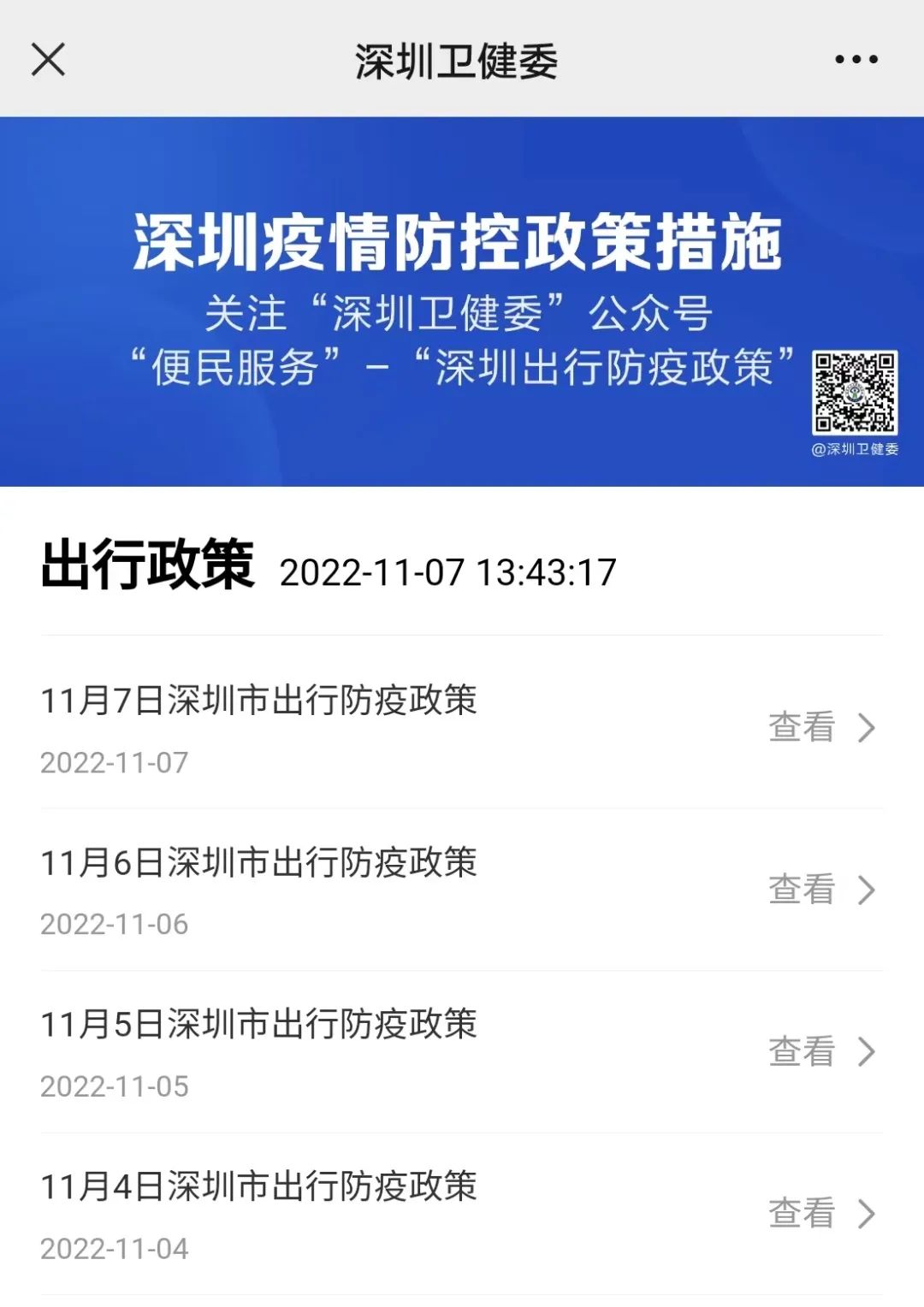Open the three-dot overflow menu
Image resolution: width=924 pixels, height=1307 pixels.
[856, 59]
